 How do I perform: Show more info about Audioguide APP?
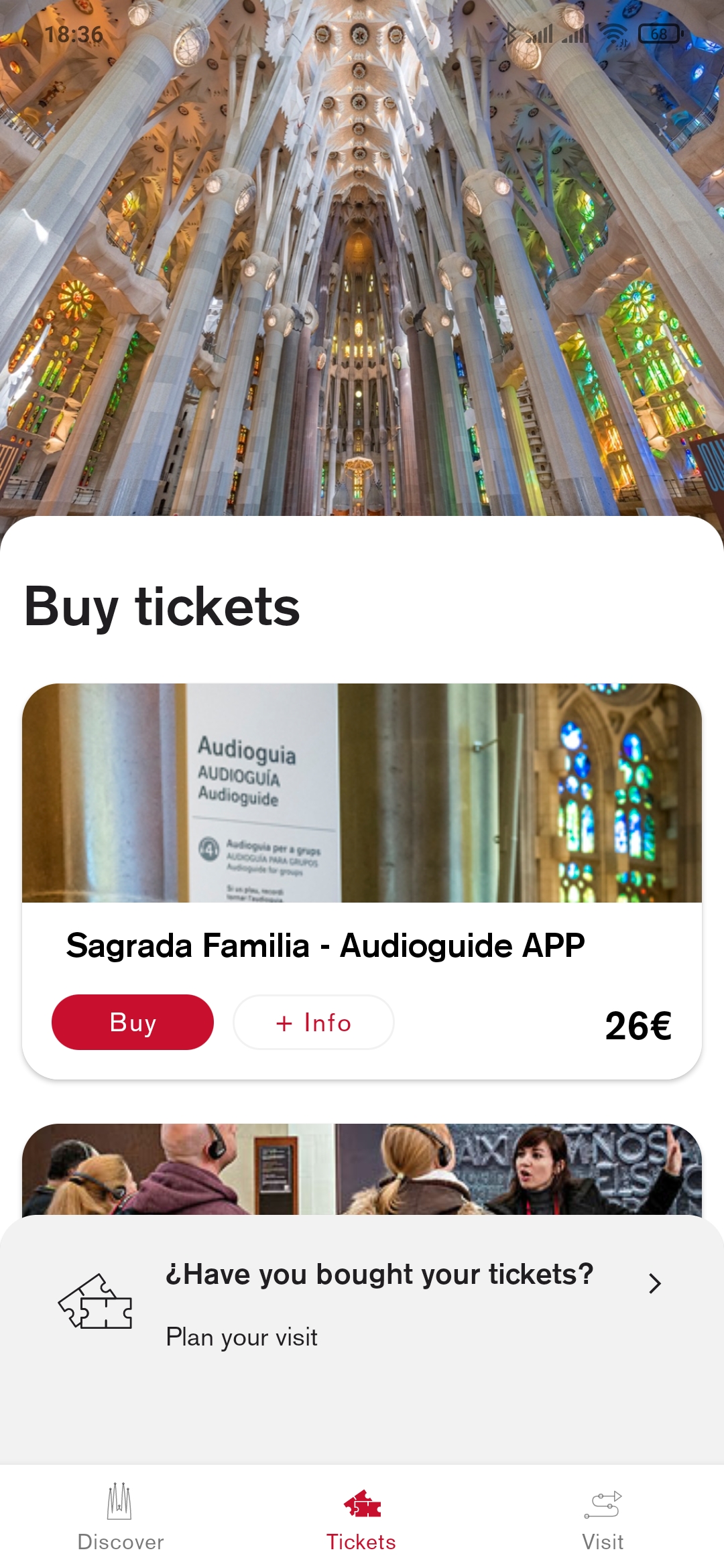click(x=313, y=1023)
